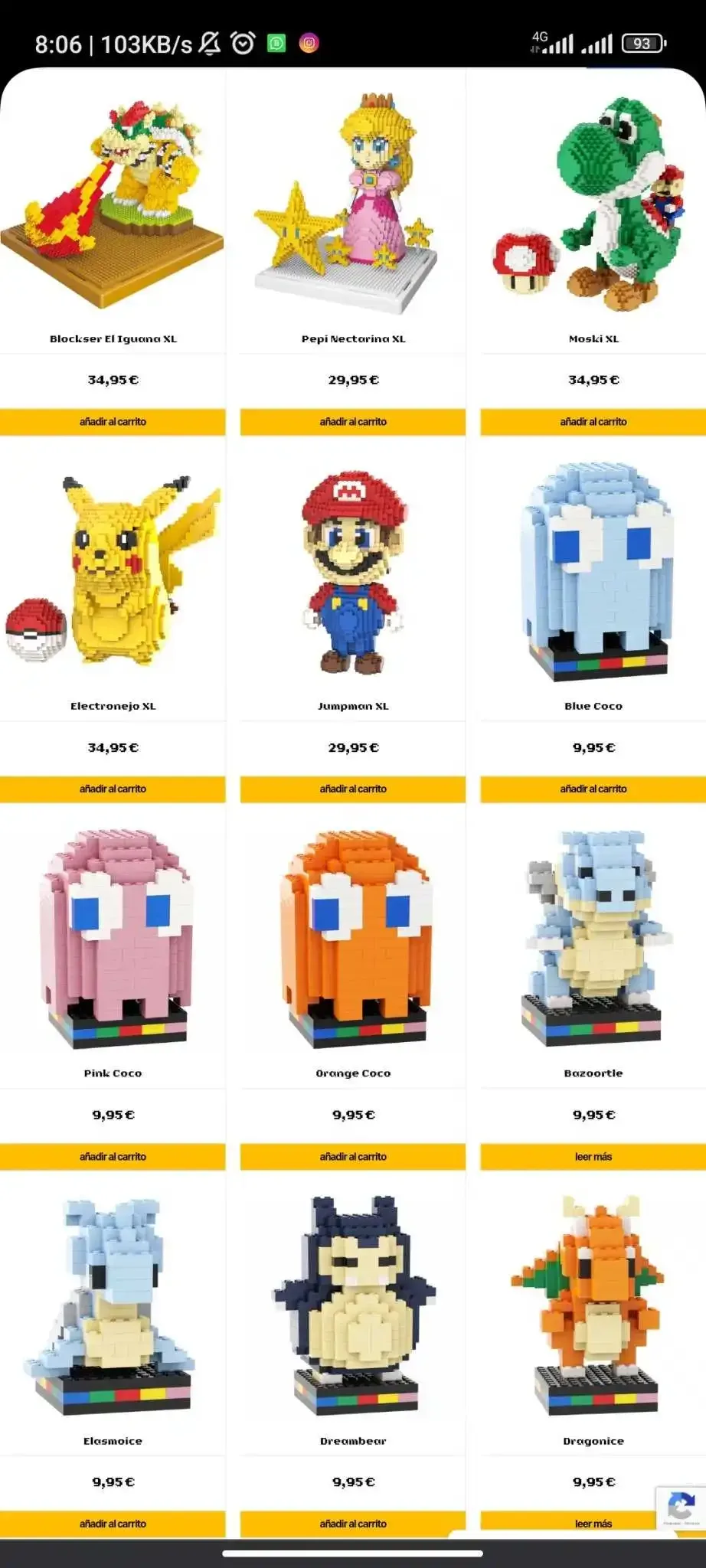This screenshot has height=1568, width=706.
Task: Add Jumpman XL to cart
Action: pos(353,789)
